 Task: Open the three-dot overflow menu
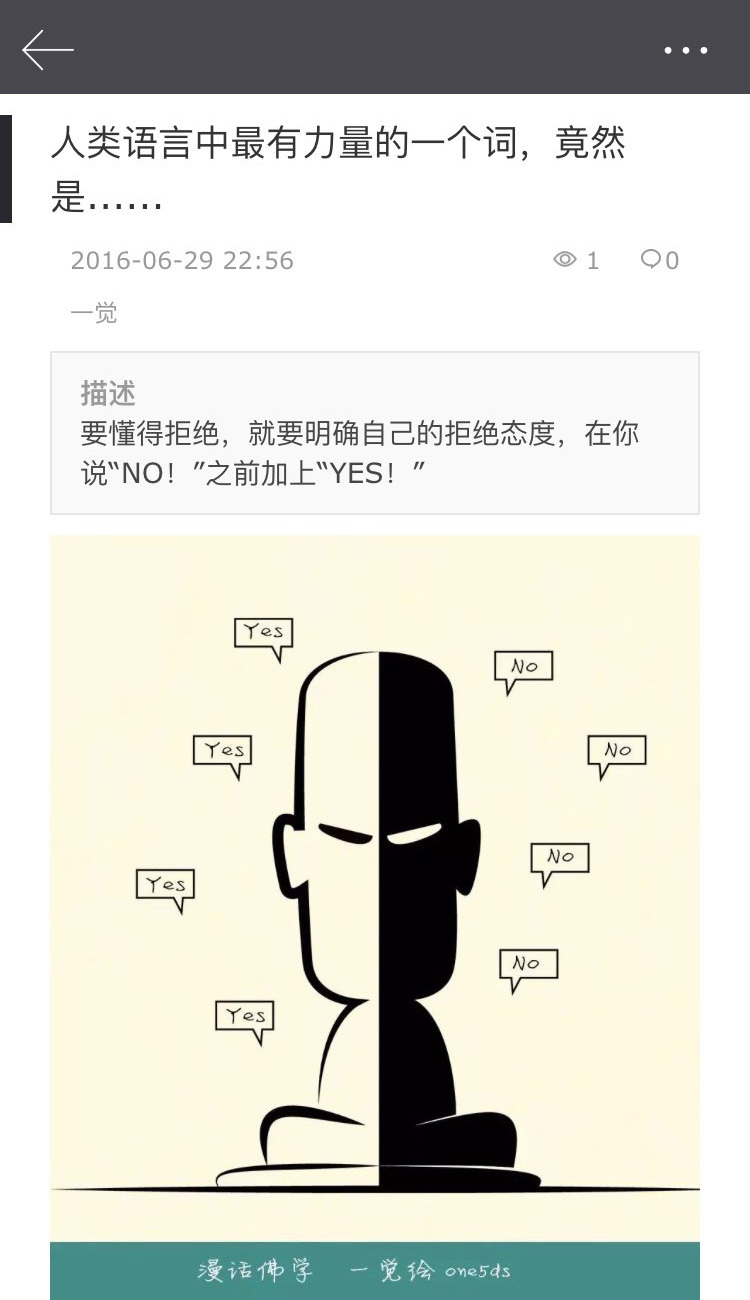click(686, 50)
